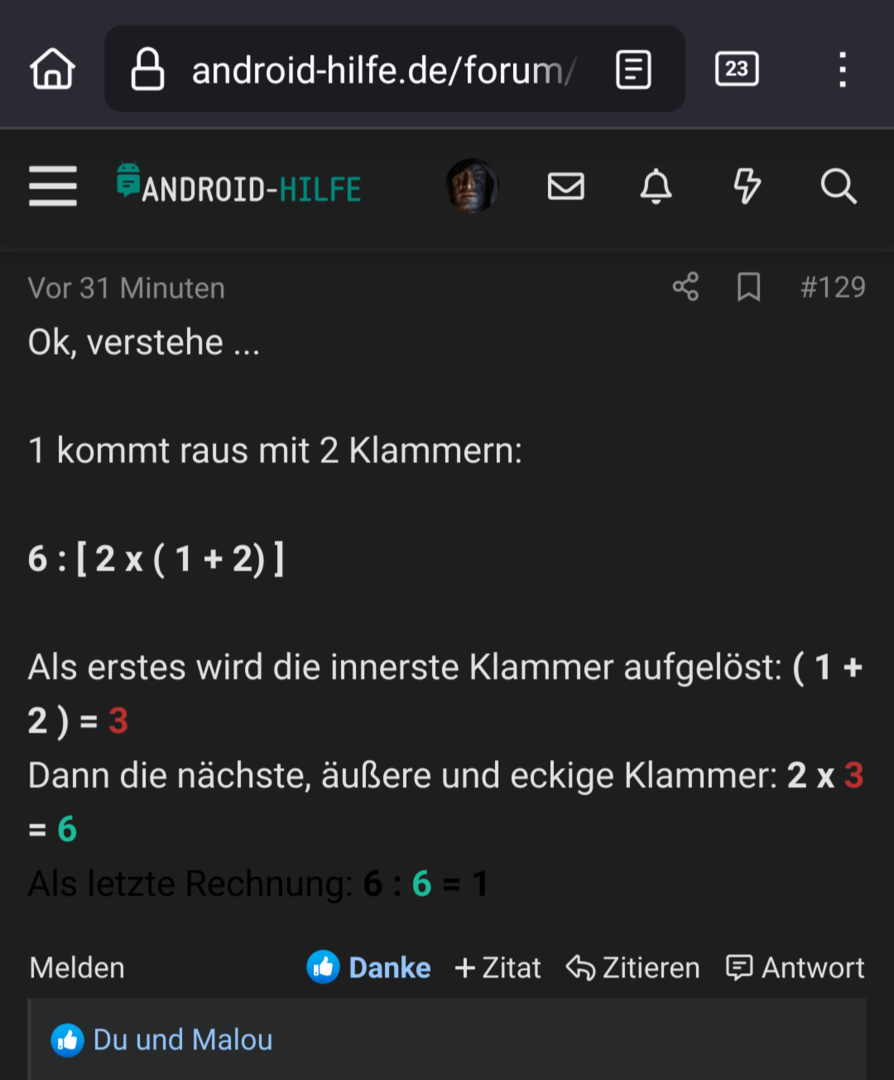Open your profile avatar menu
Image resolution: width=894 pixels, height=1080 pixels.
(471, 186)
